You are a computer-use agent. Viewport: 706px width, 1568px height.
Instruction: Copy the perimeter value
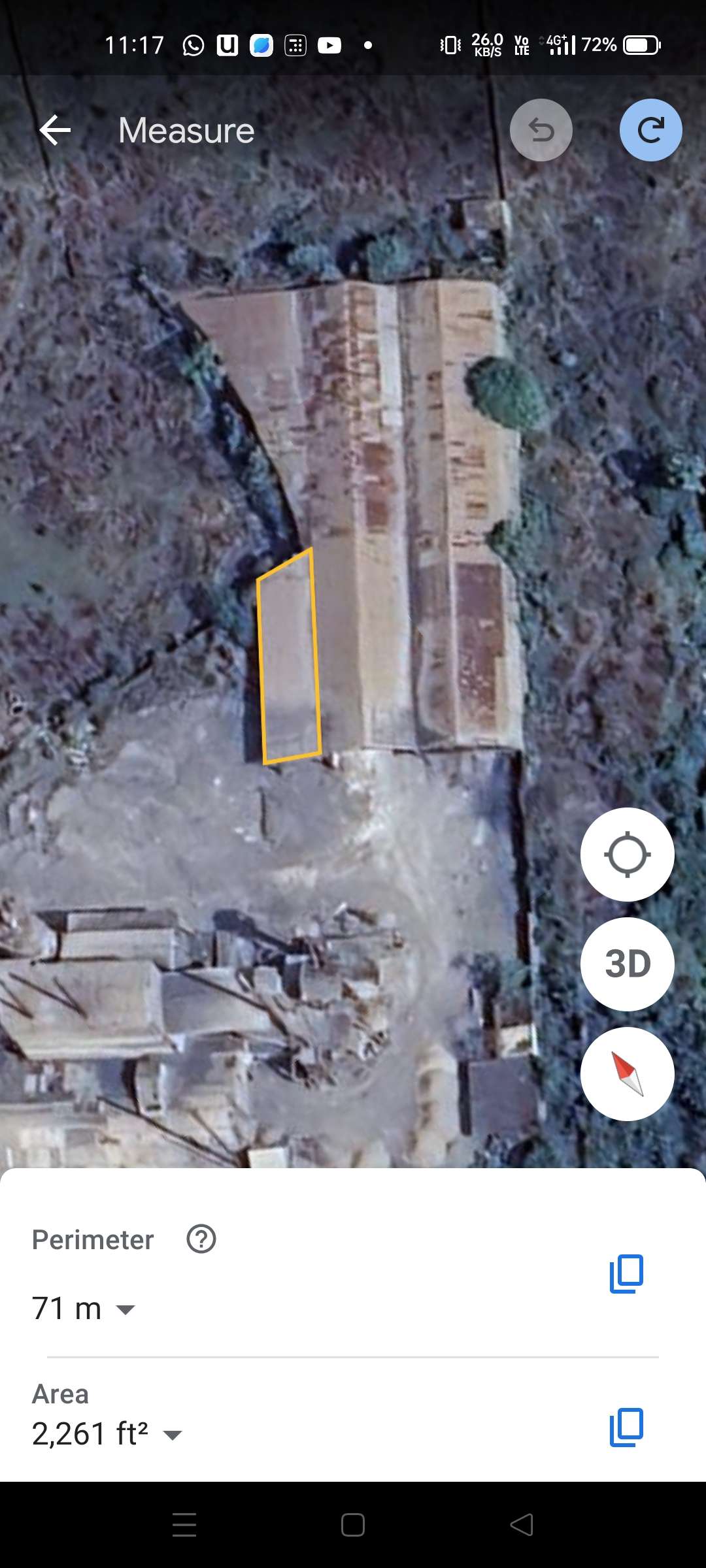(626, 1274)
